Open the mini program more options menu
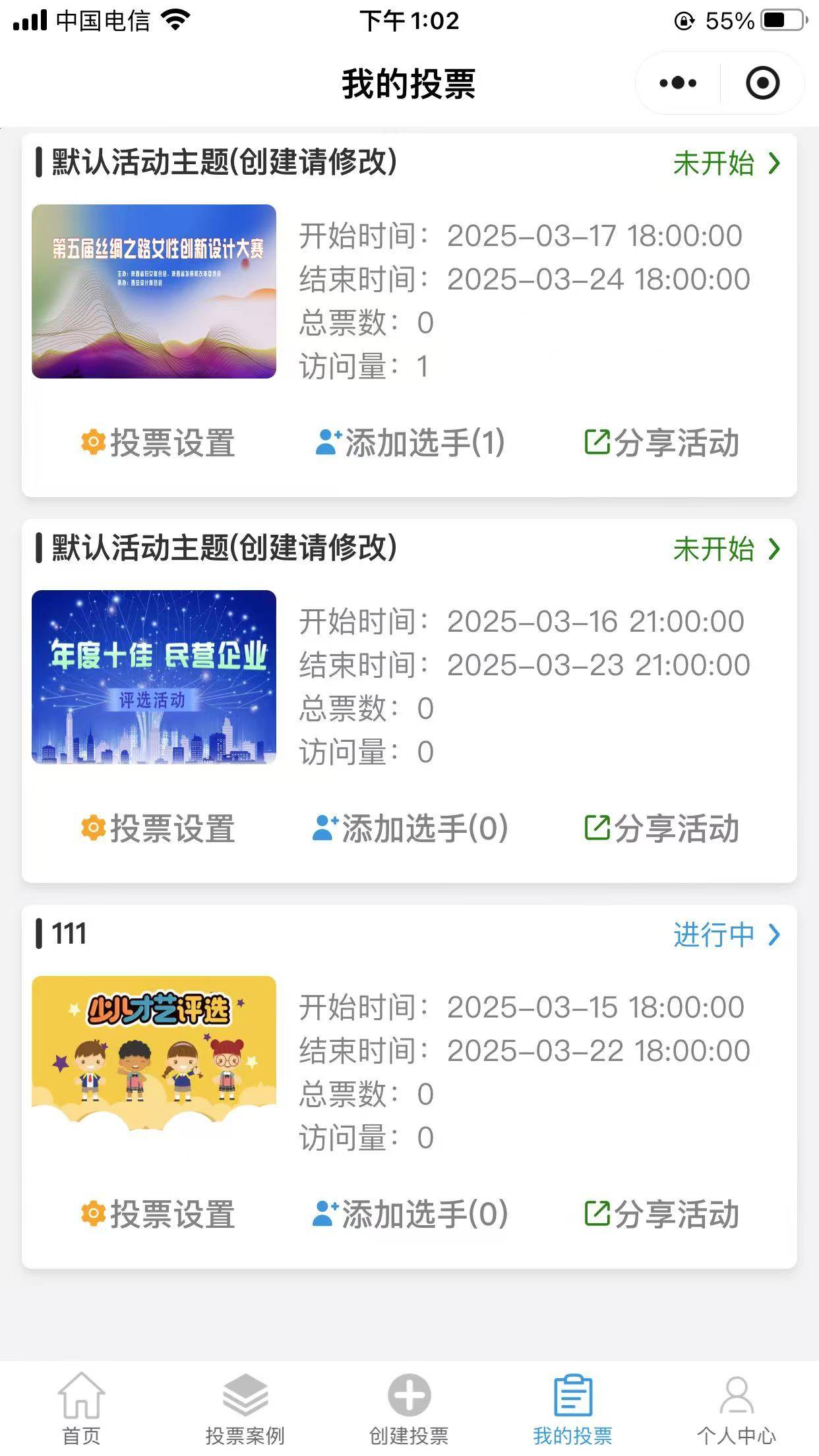The image size is (819, 1456). point(678,83)
